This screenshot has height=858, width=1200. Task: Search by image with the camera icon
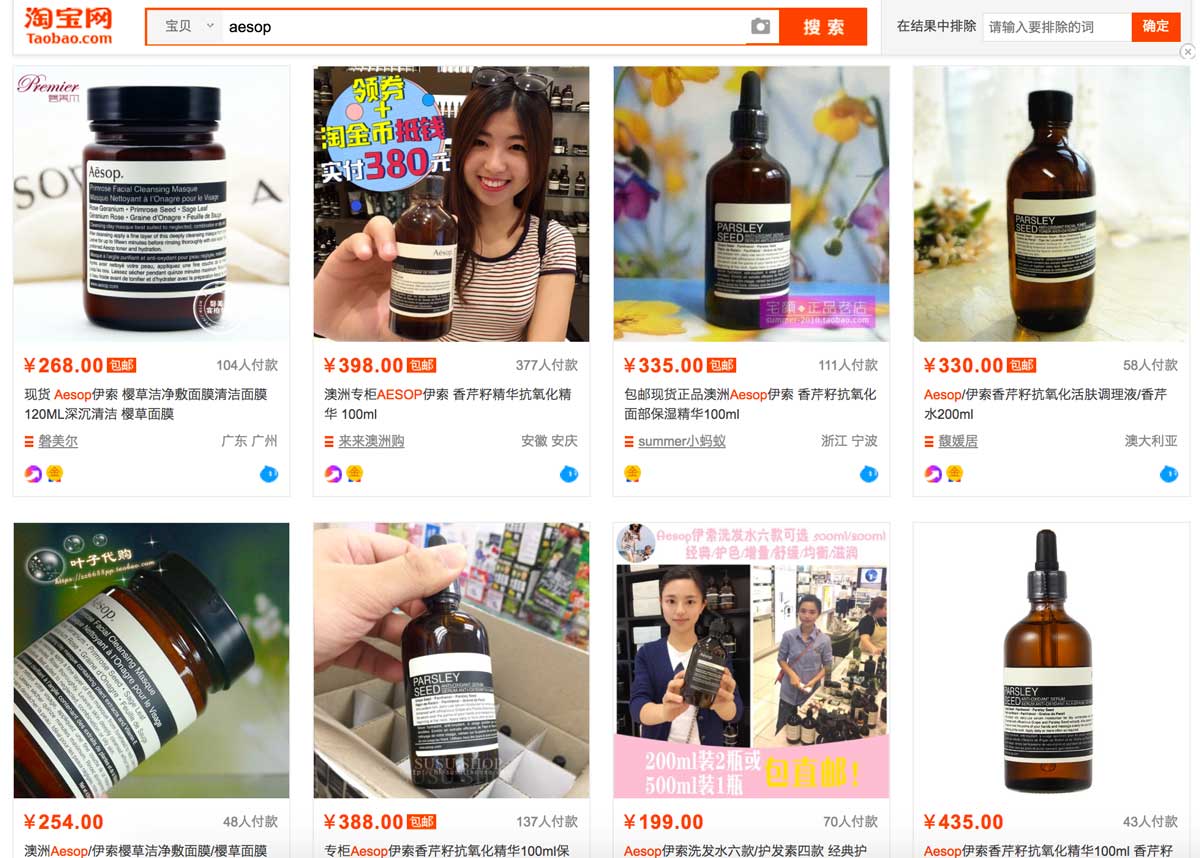761,27
